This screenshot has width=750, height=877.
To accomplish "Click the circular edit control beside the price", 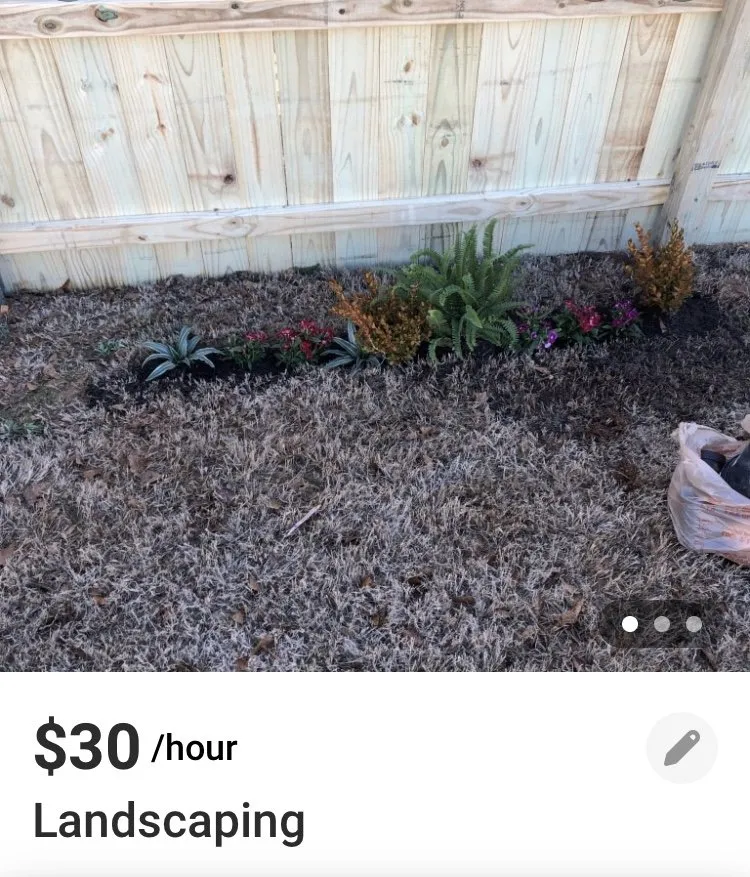I will click(x=683, y=746).
